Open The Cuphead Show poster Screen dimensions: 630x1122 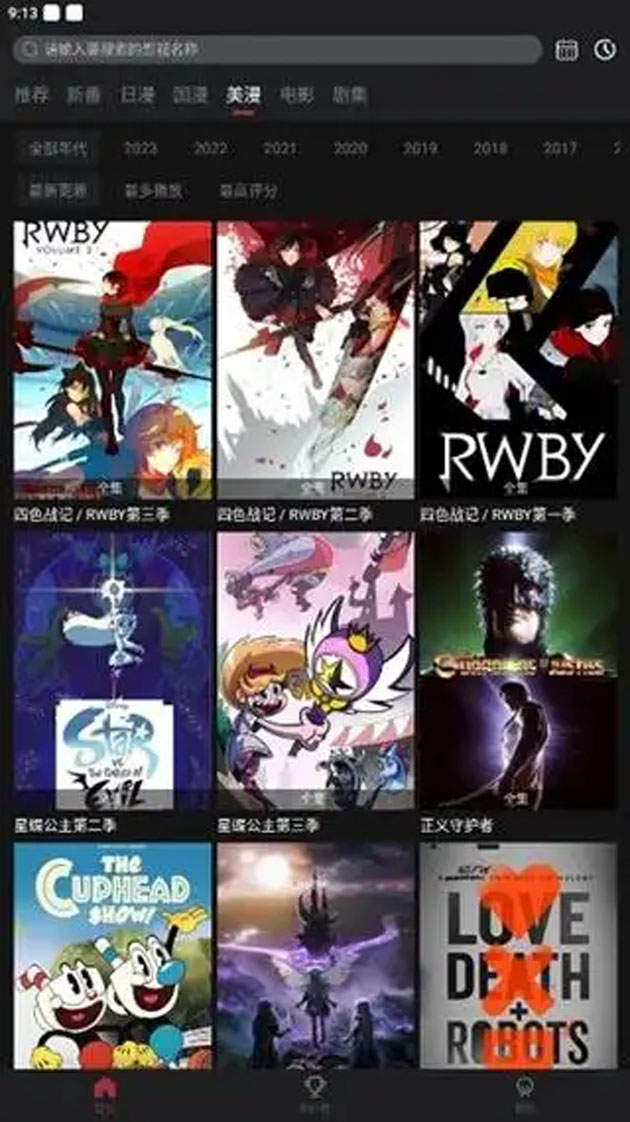tap(113, 955)
